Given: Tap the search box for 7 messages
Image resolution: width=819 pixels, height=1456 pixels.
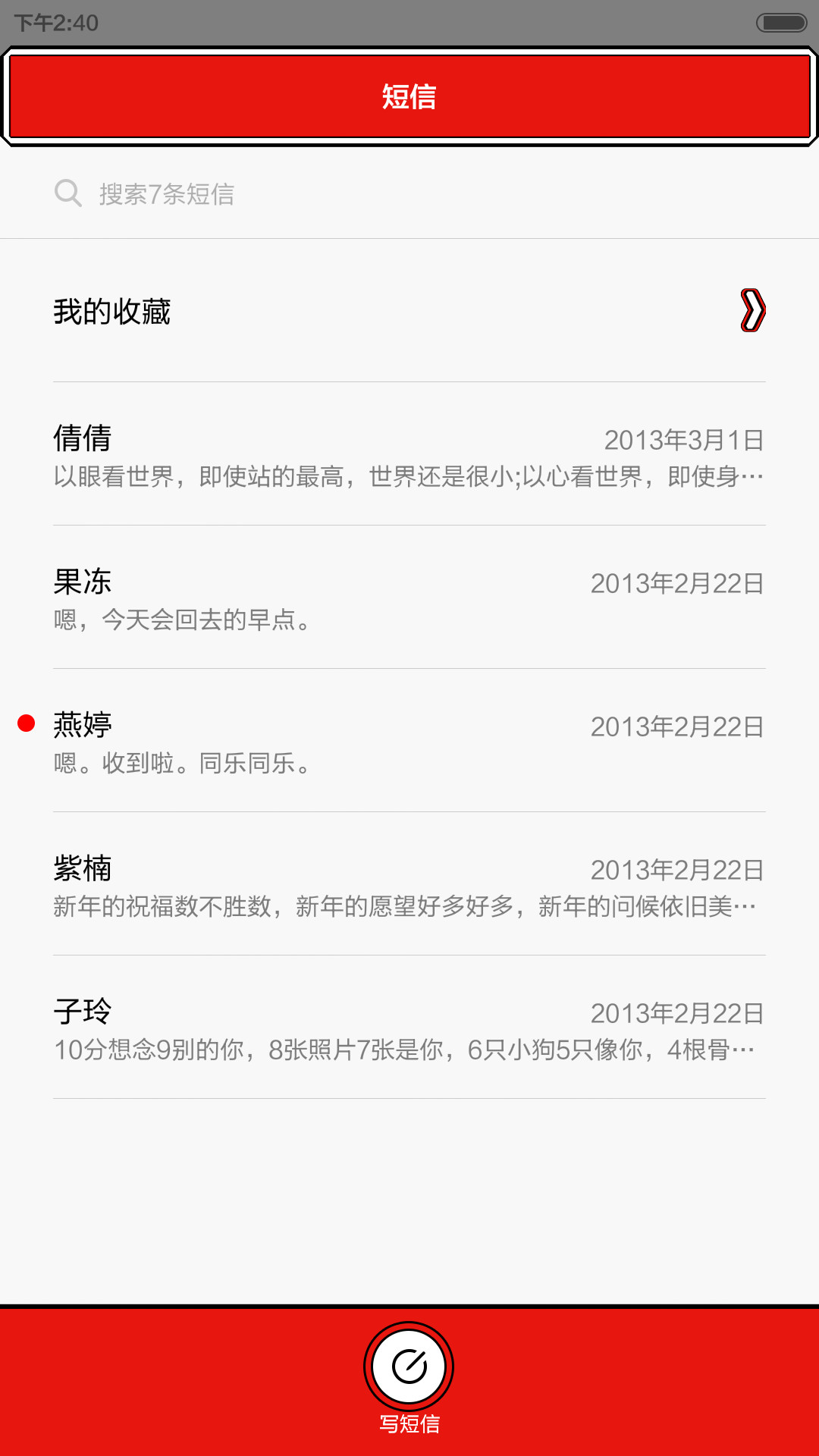Looking at the screenshot, I should pos(409,193).
